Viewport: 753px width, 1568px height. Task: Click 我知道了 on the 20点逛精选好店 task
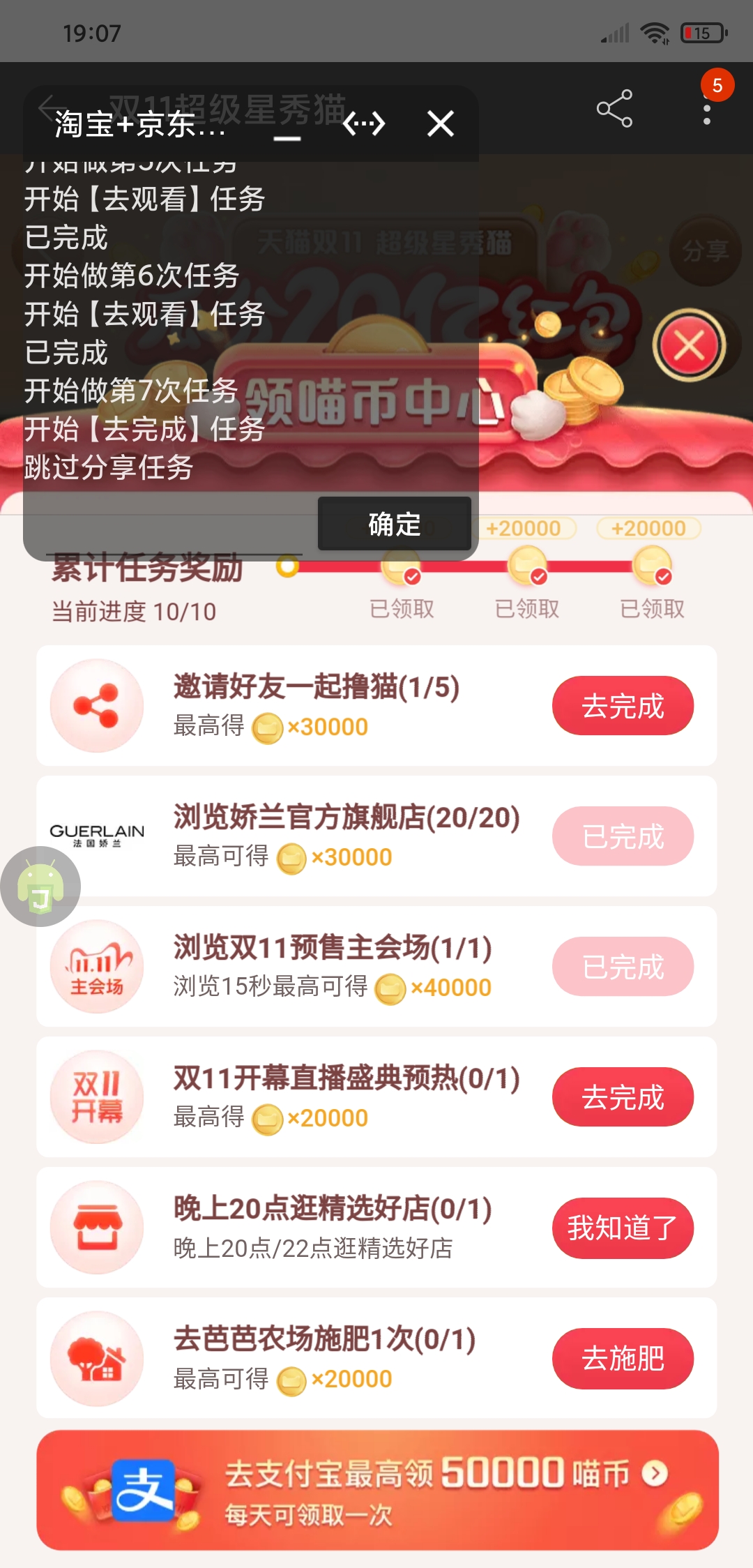(x=623, y=1229)
